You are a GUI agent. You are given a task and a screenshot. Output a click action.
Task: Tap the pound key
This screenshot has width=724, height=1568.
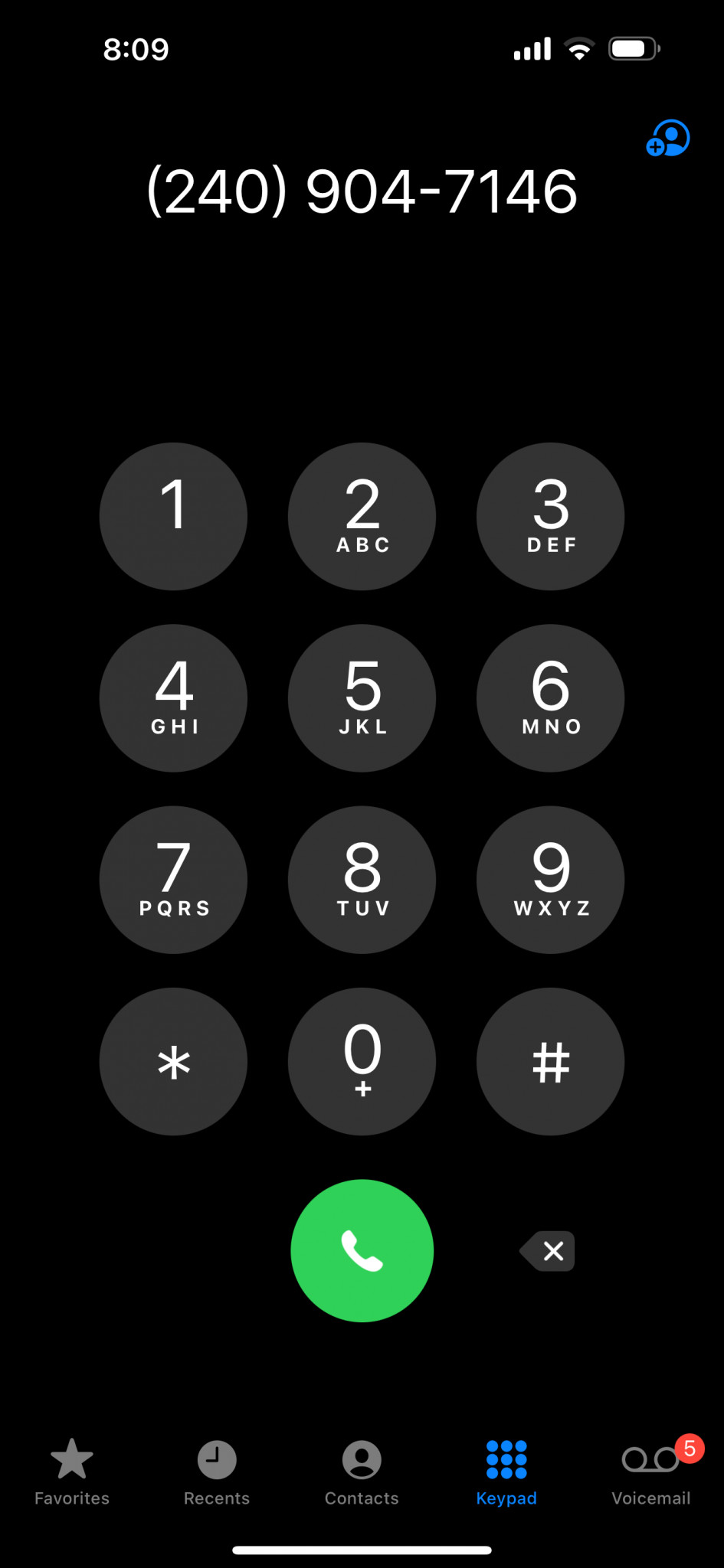click(551, 1061)
